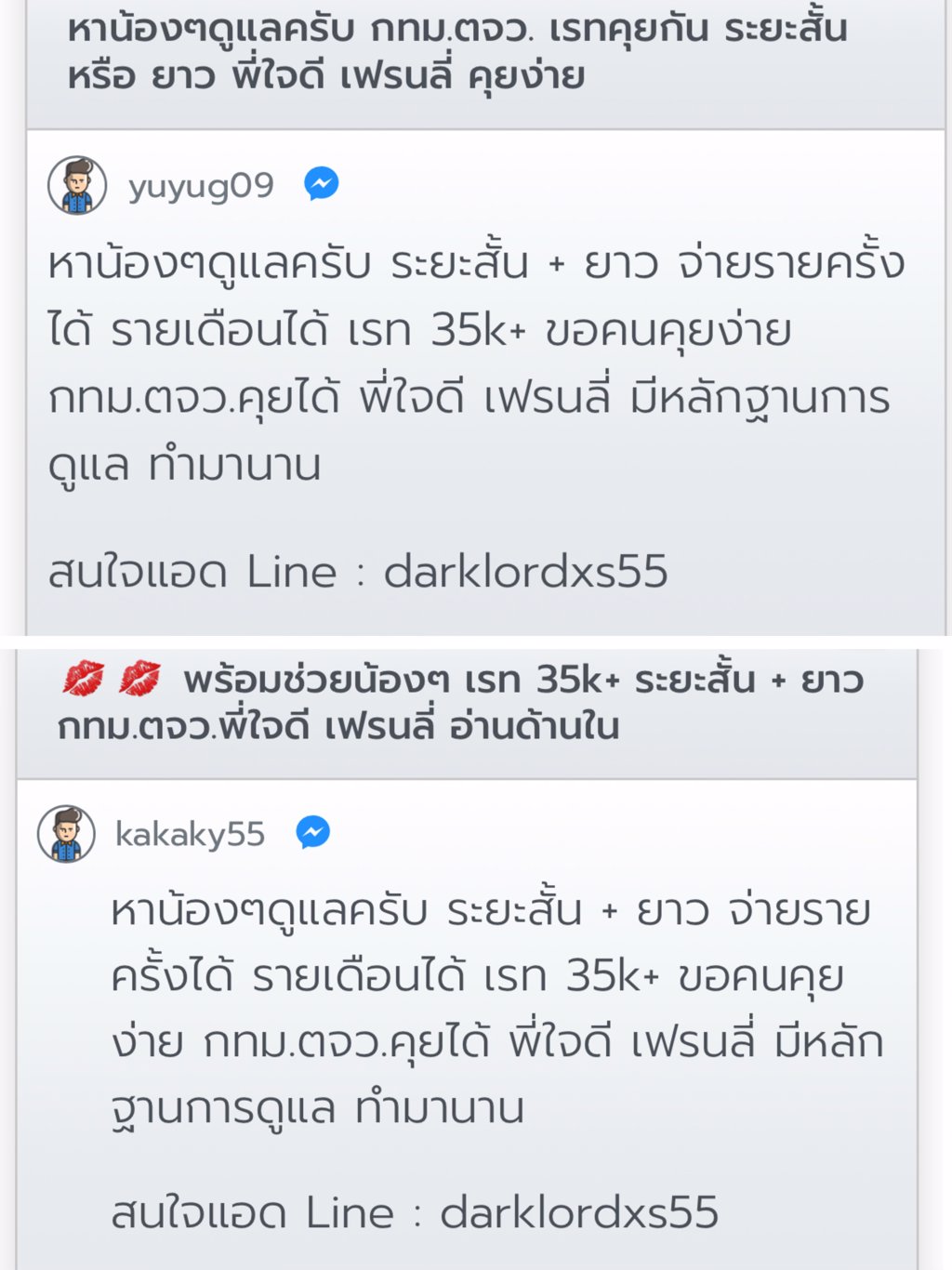Open the kakaky55 username link
The height and width of the screenshot is (1270, 952).
pyautogui.click(x=191, y=834)
